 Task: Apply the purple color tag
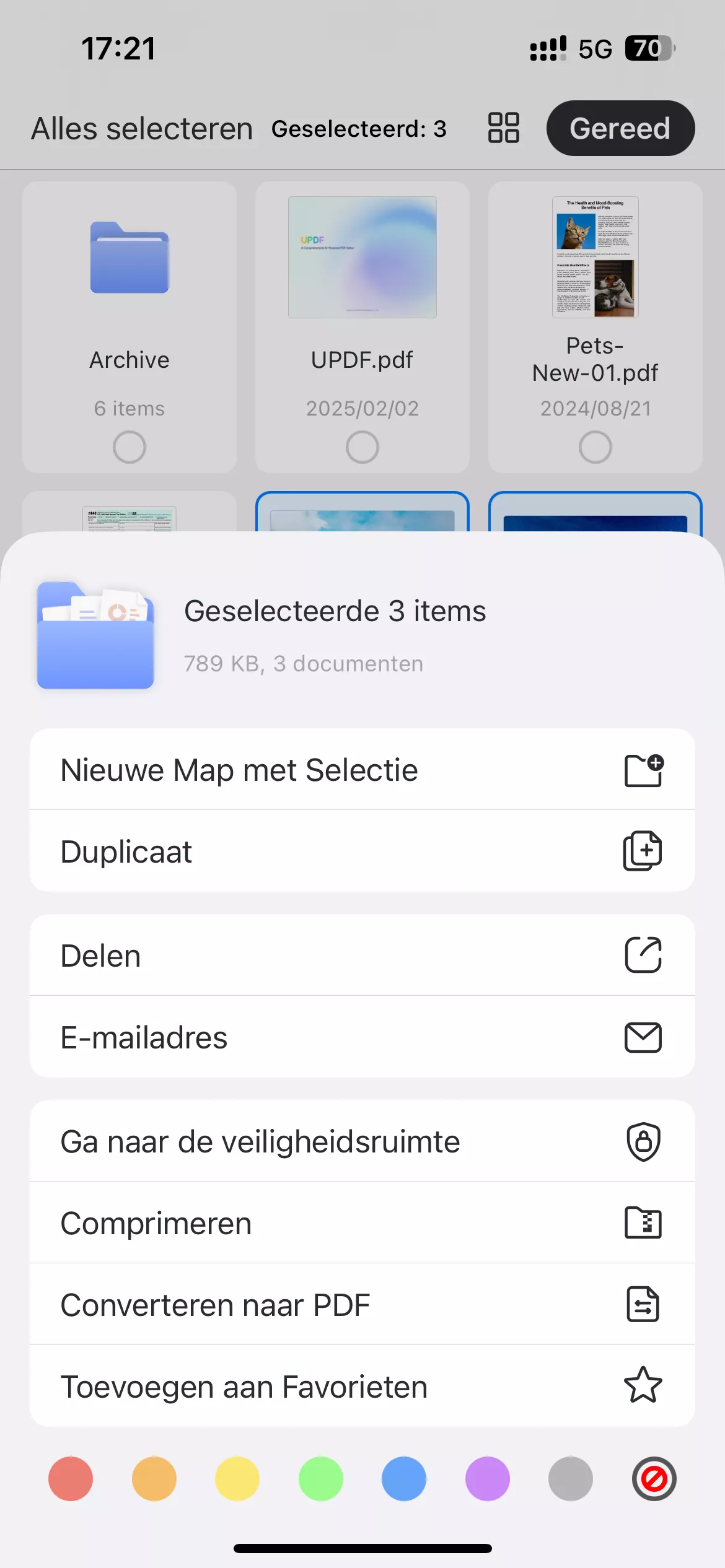pyautogui.click(x=488, y=1479)
